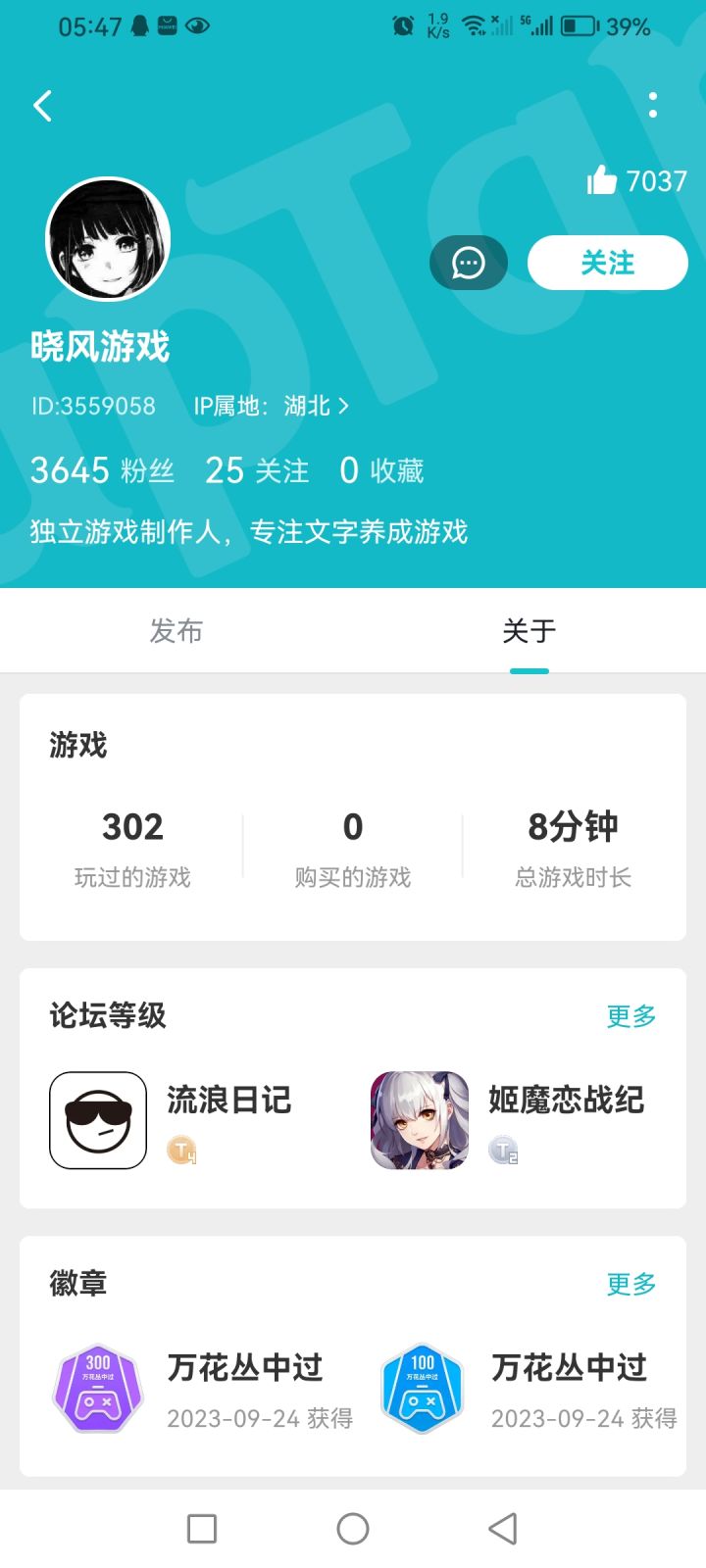Follow this user with 关注 button
The image size is (706, 1568).
click(x=607, y=263)
